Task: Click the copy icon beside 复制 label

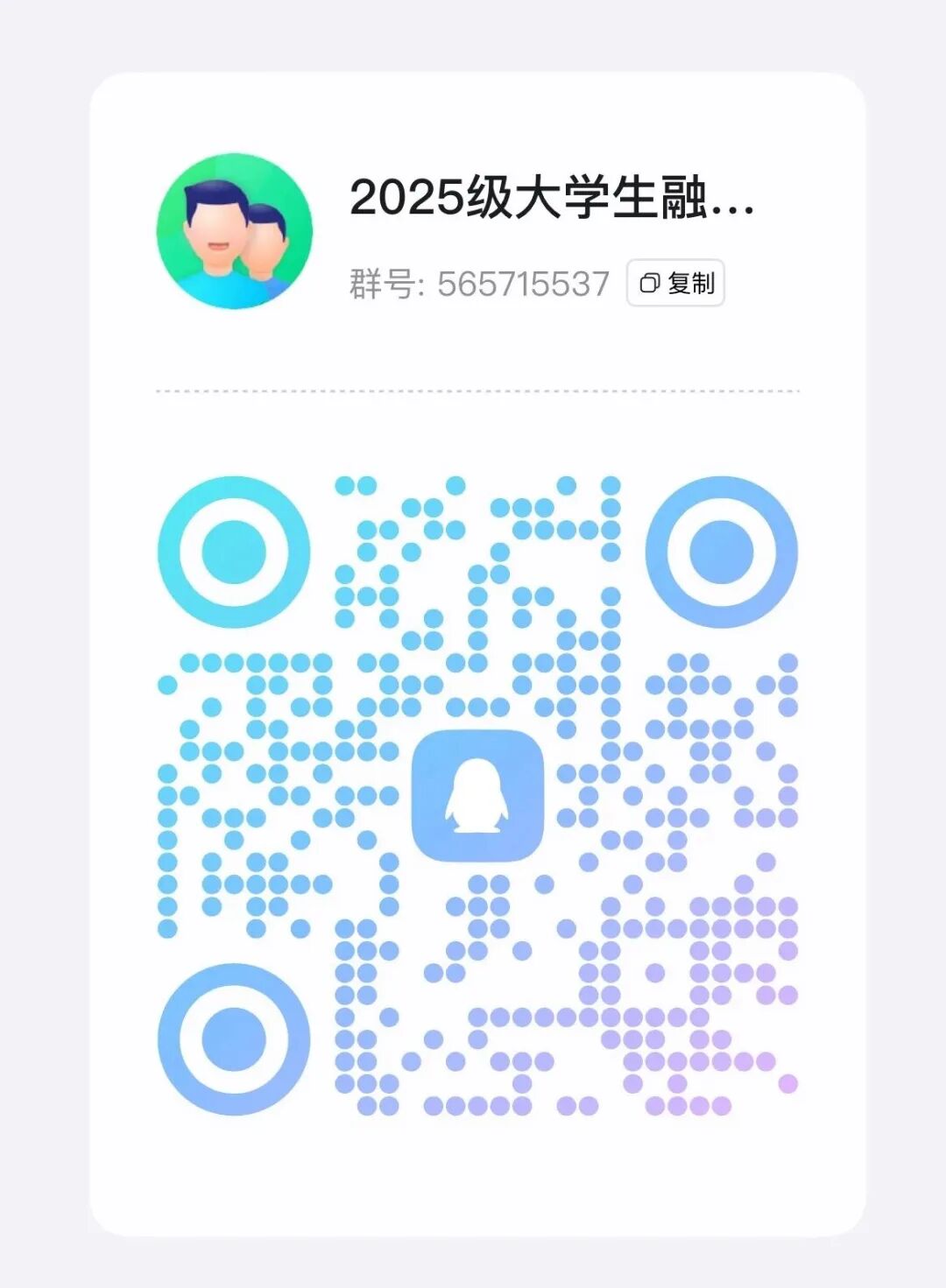Action: 650,282
